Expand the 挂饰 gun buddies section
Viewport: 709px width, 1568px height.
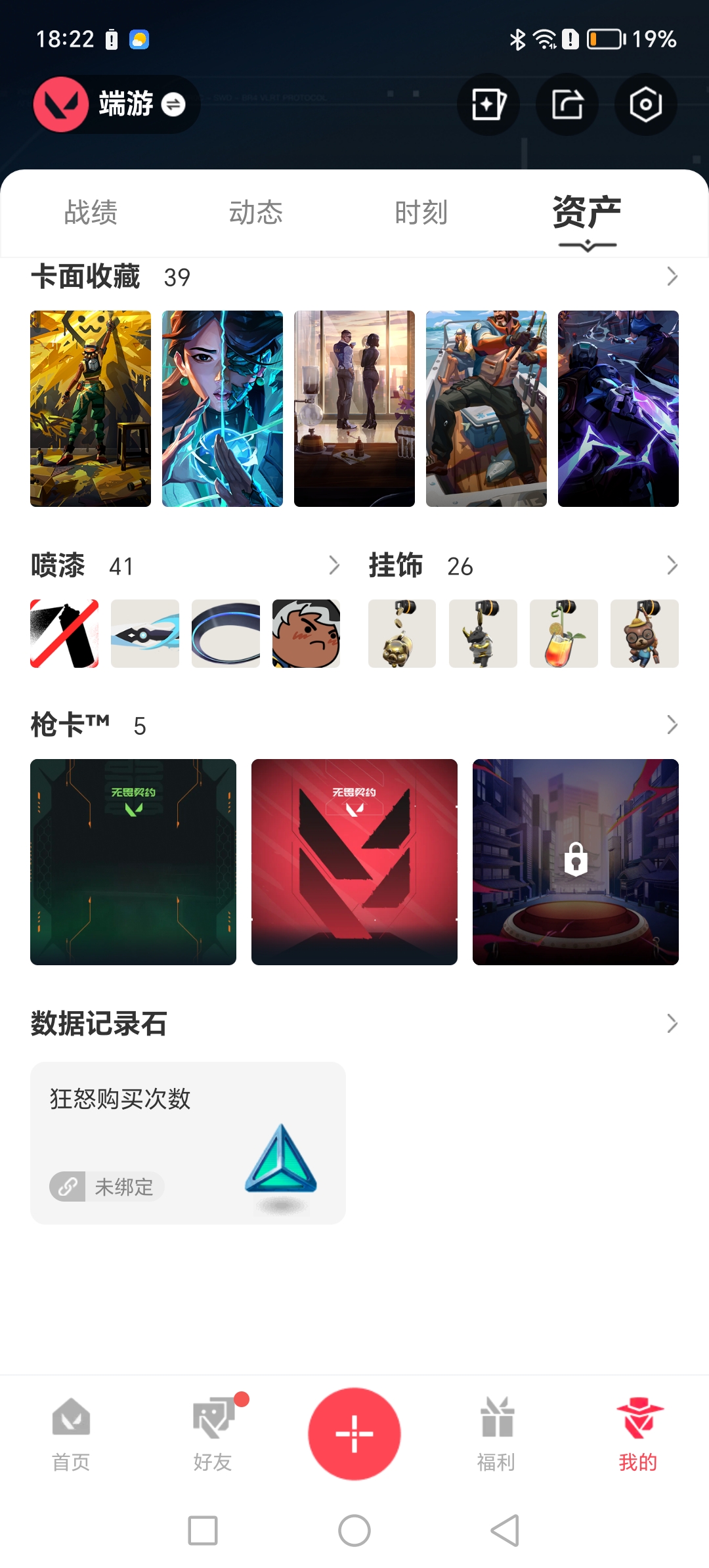coord(672,565)
